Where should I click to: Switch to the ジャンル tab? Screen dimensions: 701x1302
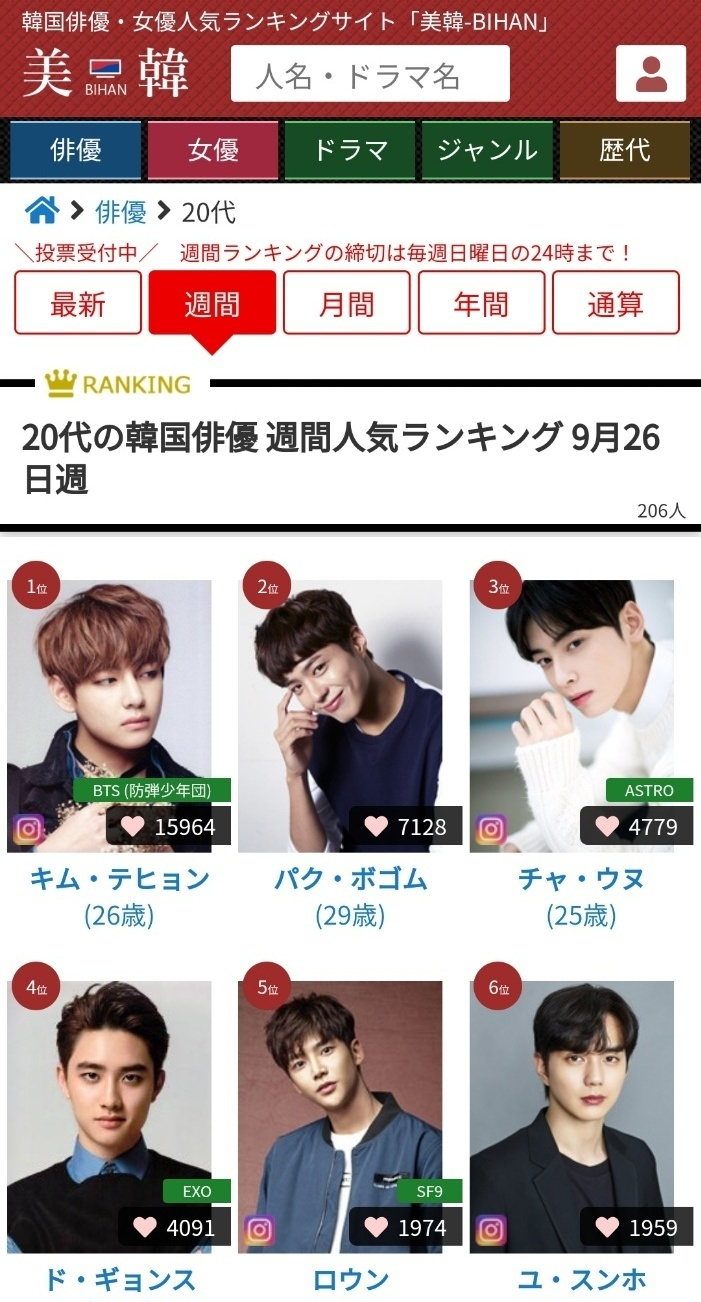click(487, 150)
